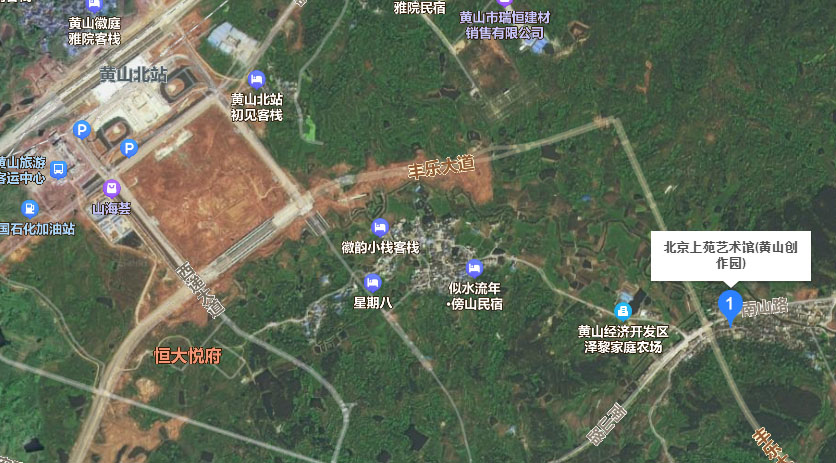Select the 似水流年·傍山民宿 hotel marker

474,268
